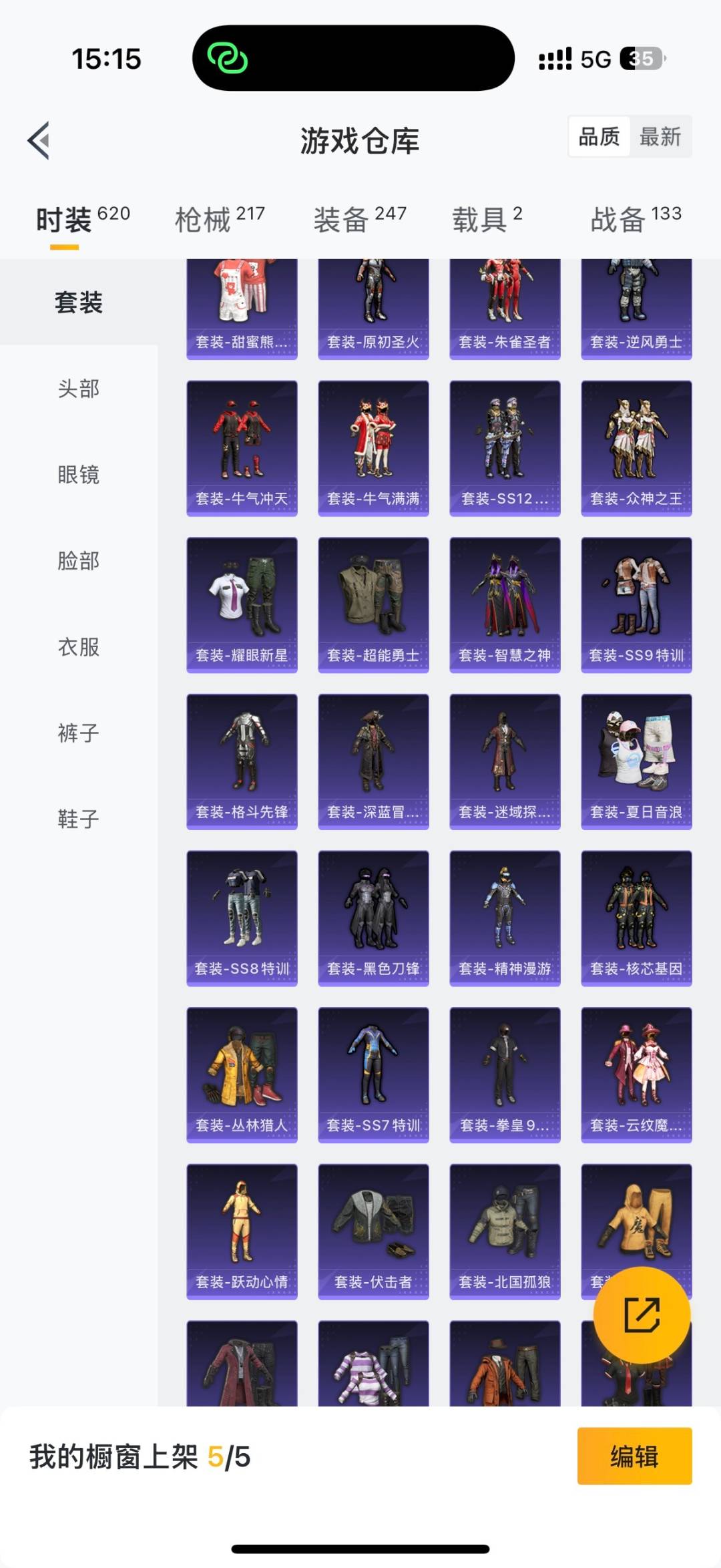Image resolution: width=721 pixels, height=1568 pixels.
Task: Sort items by 品质 quality
Action: (597, 137)
